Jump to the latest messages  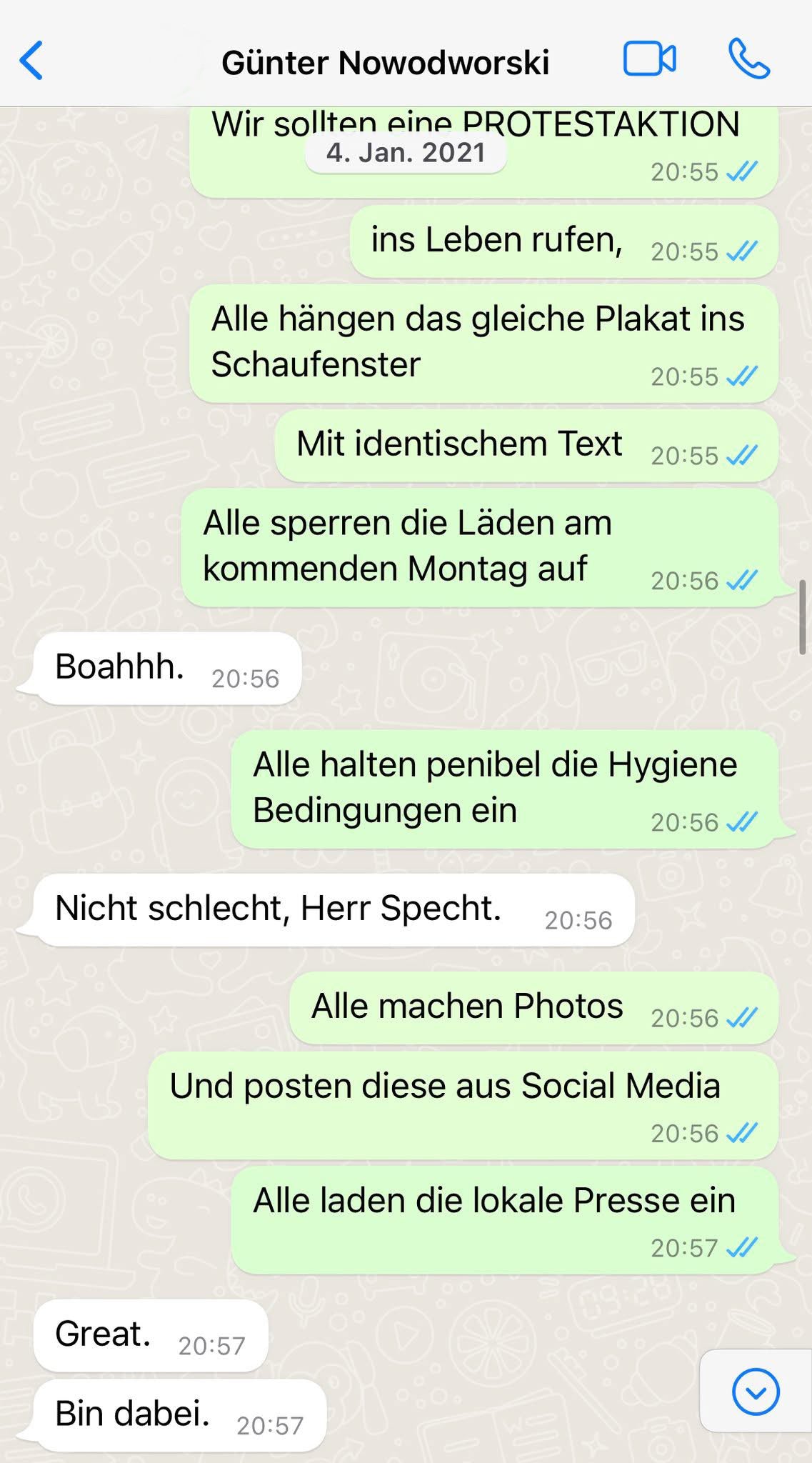click(755, 1391)
